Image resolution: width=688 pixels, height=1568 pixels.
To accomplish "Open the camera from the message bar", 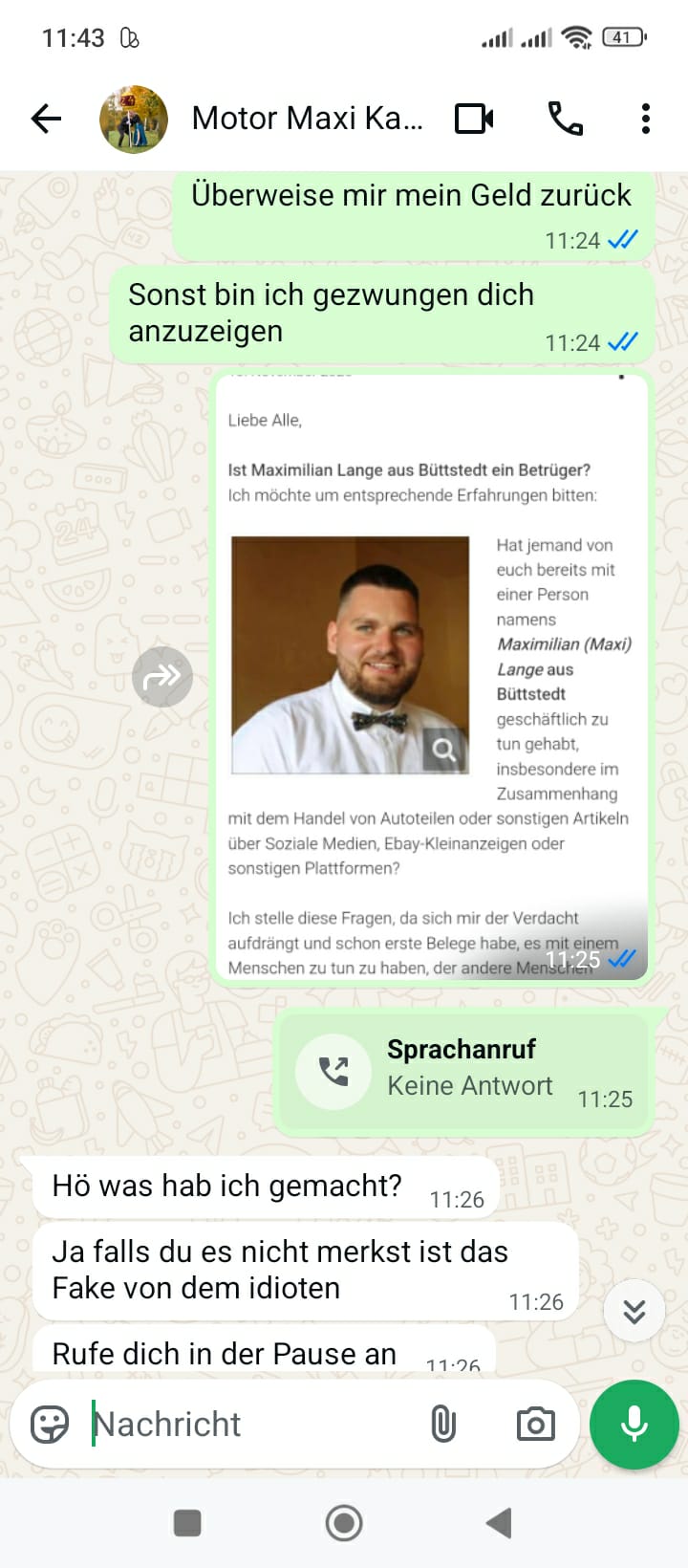I will pos(536,1425).
